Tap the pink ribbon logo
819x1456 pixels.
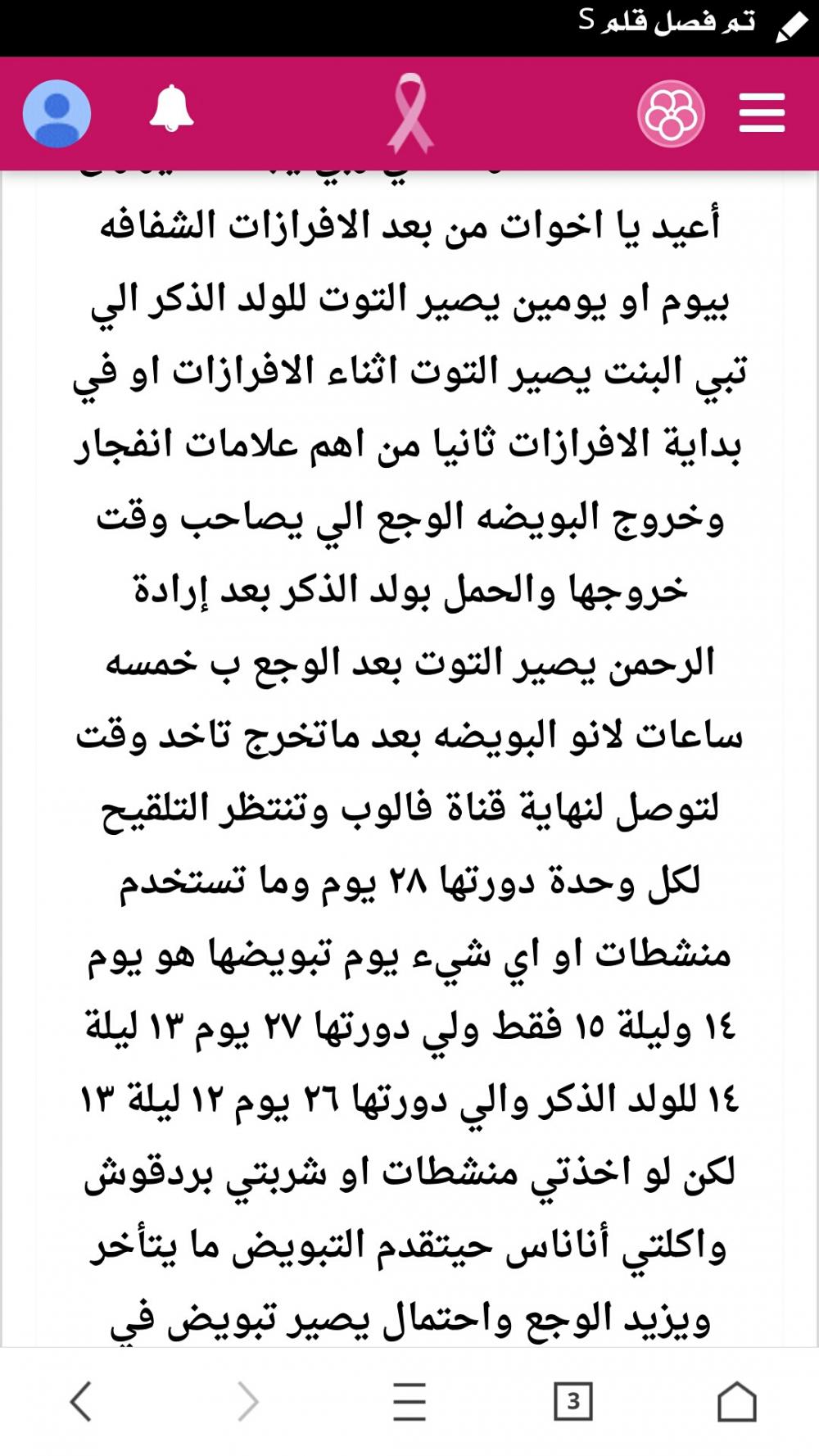pos(409,113)
